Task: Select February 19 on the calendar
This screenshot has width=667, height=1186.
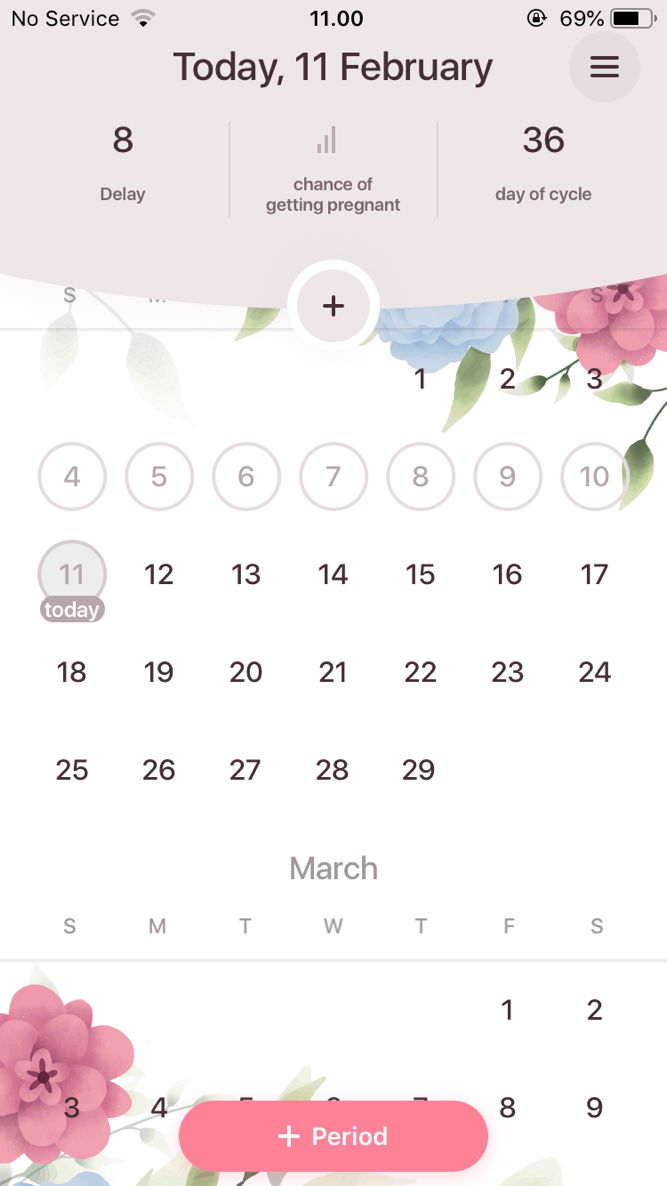Action: [159, 673]
